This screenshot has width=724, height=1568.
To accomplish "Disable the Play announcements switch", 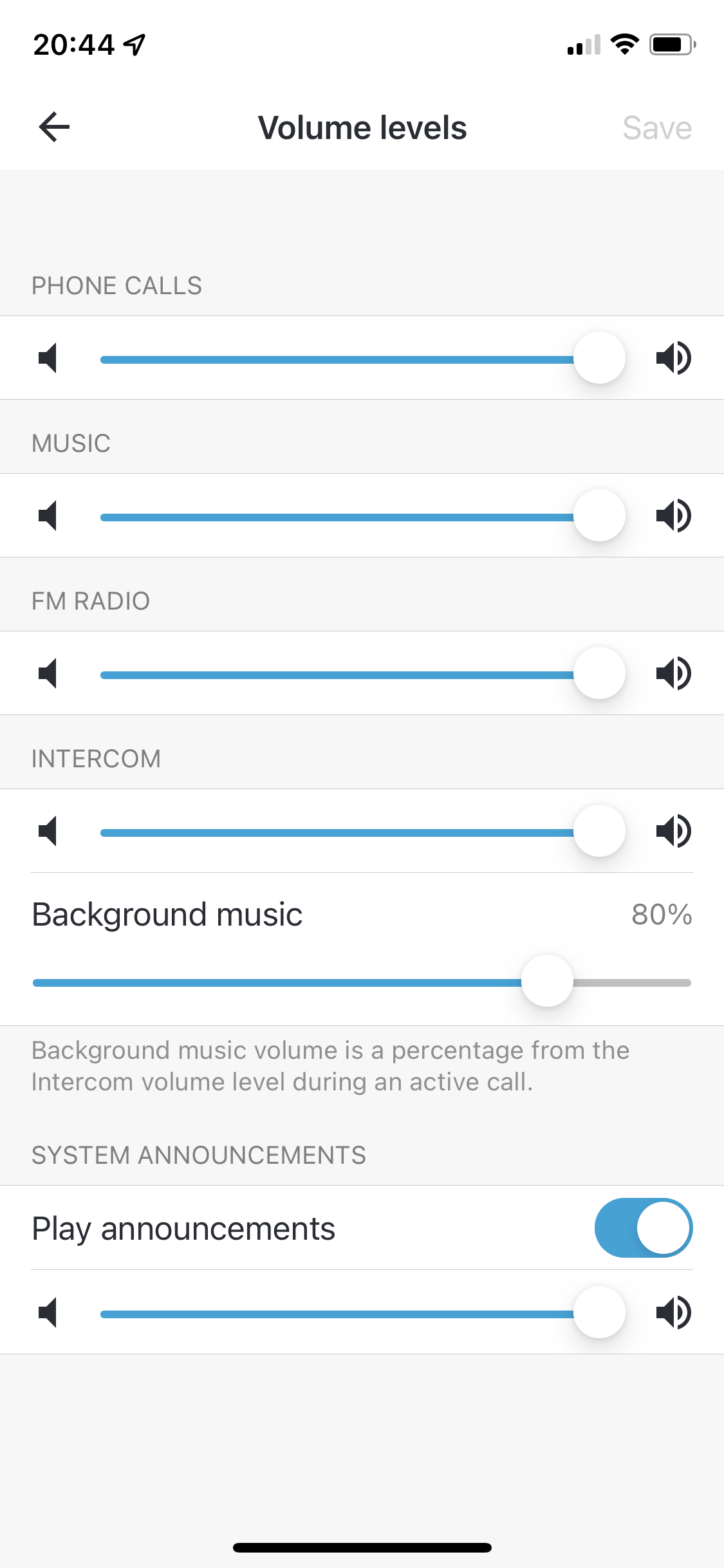I will click(x=643, y=1227).
